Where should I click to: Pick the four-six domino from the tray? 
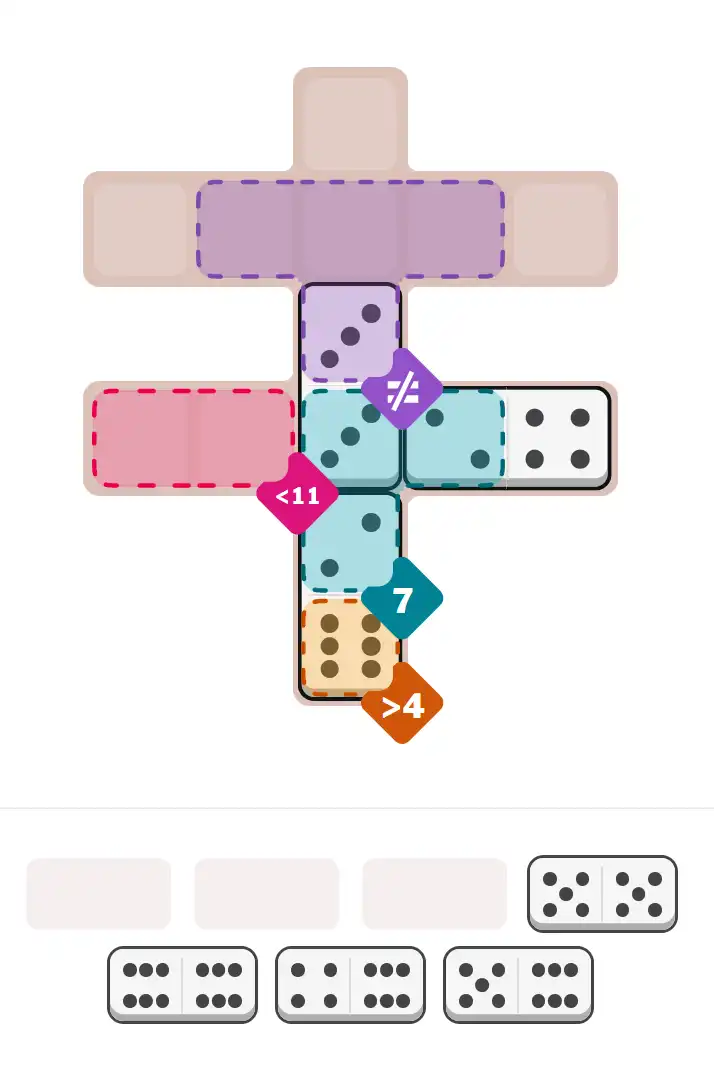[350, 984]
